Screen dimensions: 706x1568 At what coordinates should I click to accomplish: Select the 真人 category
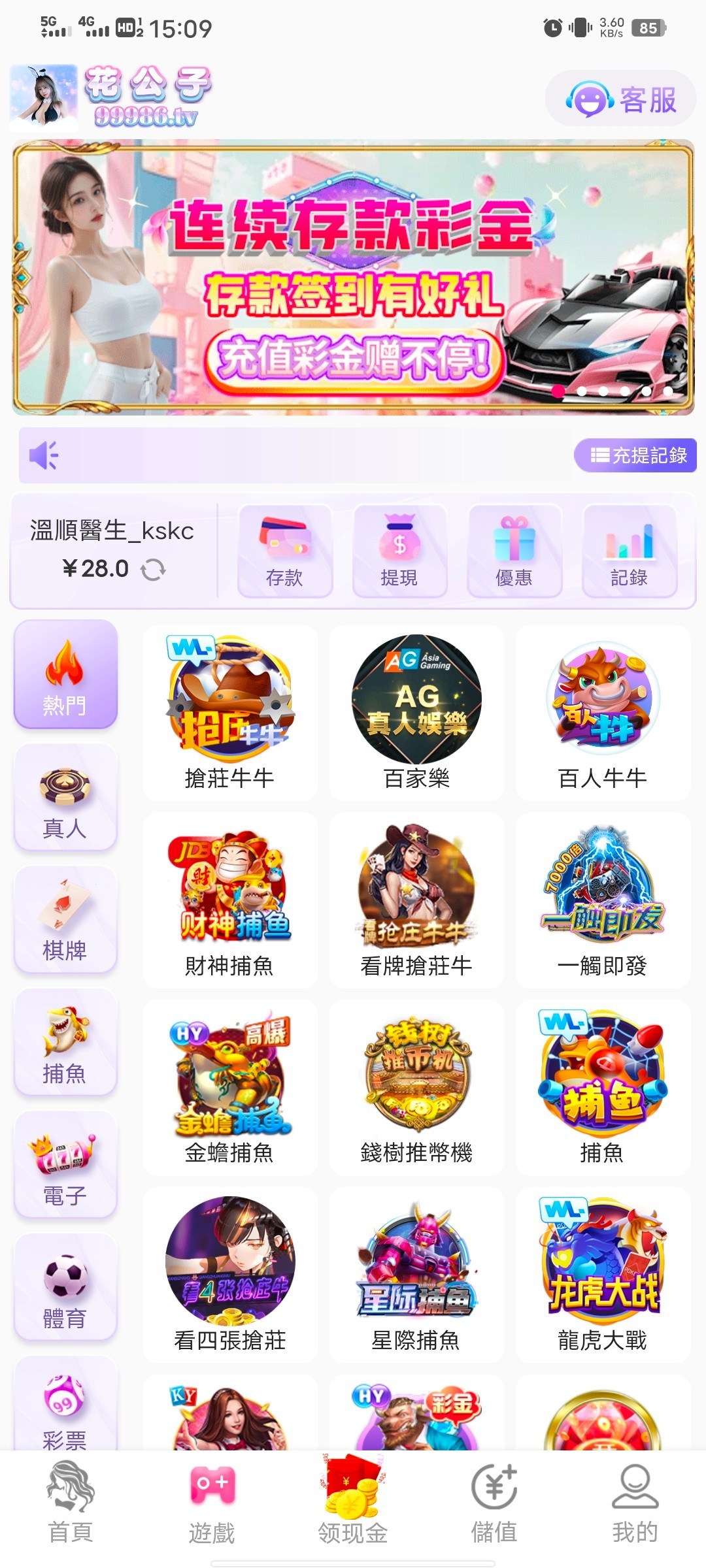(x=65, y=797)
